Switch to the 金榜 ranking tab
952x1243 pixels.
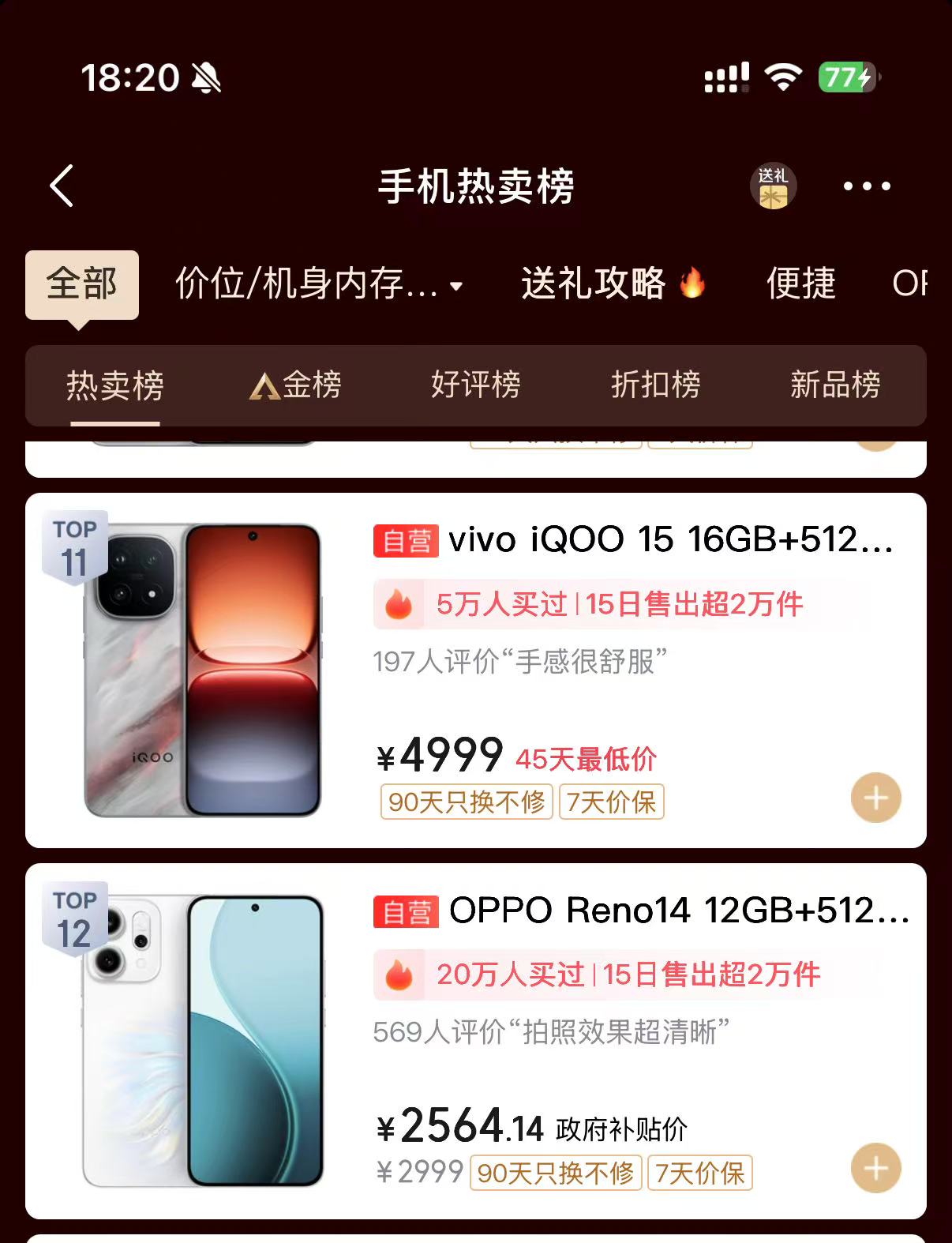pos(296,385)
